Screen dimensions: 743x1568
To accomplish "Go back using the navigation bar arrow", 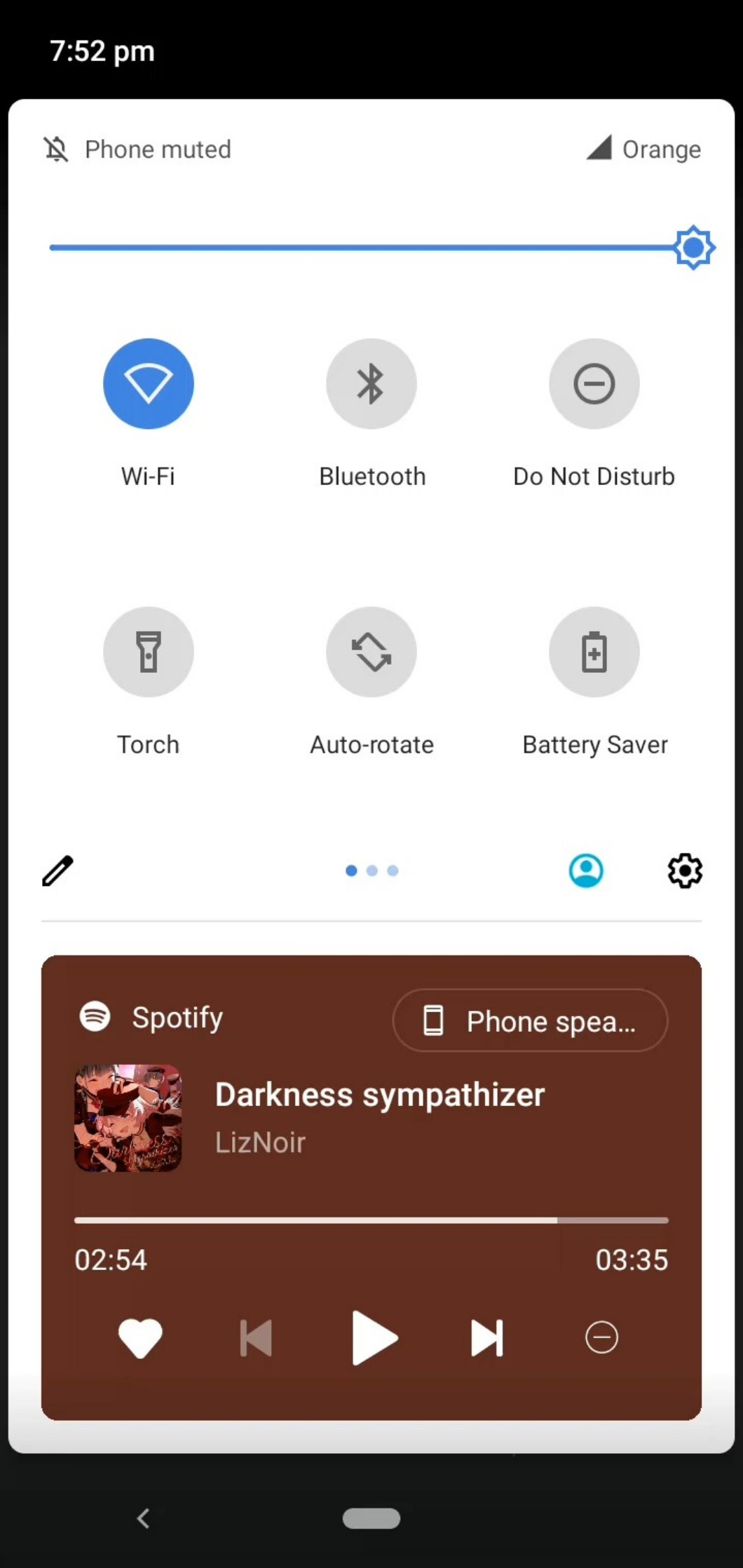I will (x=144, y=1518).
